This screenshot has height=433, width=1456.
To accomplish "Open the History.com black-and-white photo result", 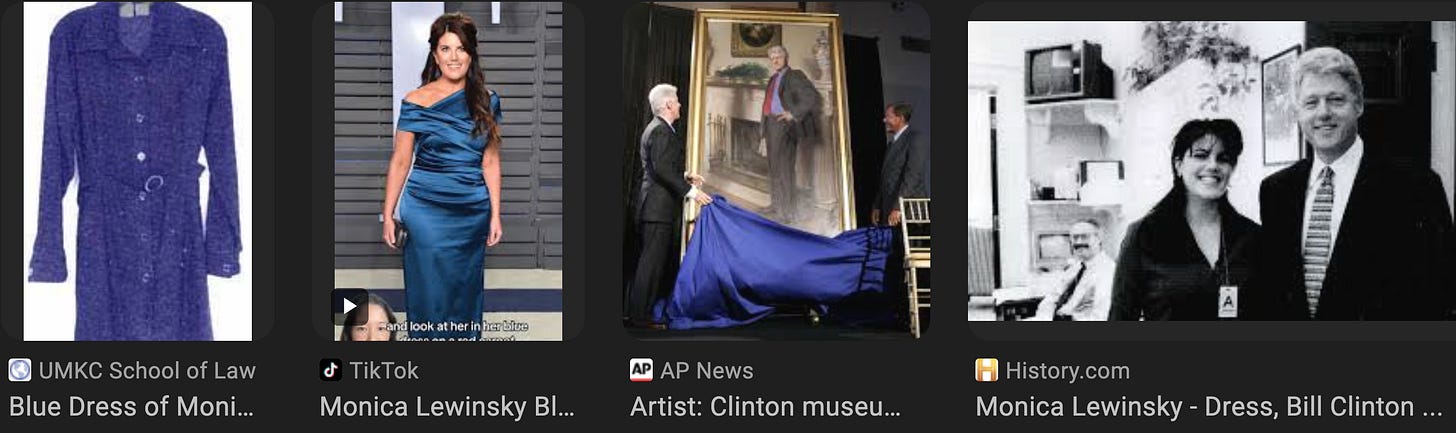I will tap(1210, 170).
